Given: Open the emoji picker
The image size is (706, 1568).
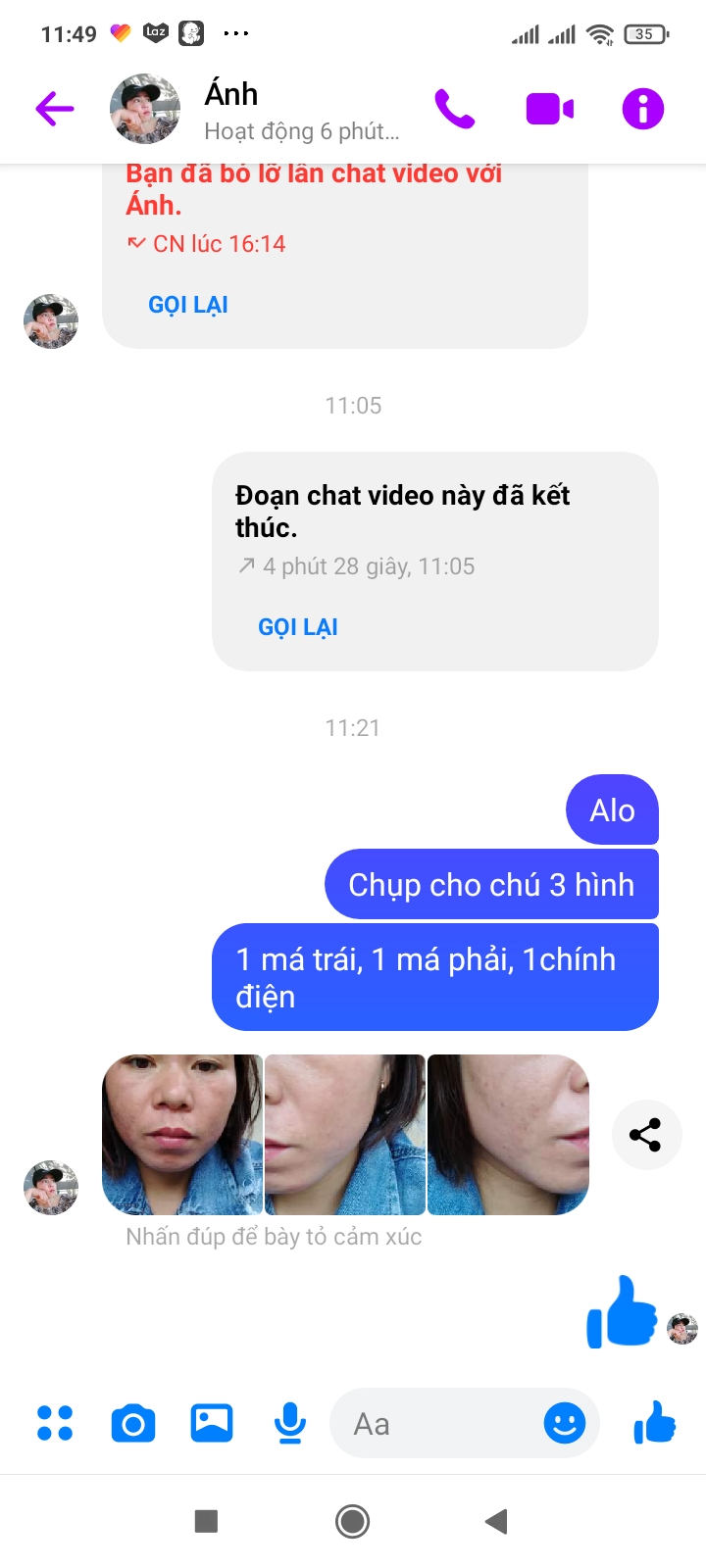Looking at the screenshot, I should pos(565,1423).
